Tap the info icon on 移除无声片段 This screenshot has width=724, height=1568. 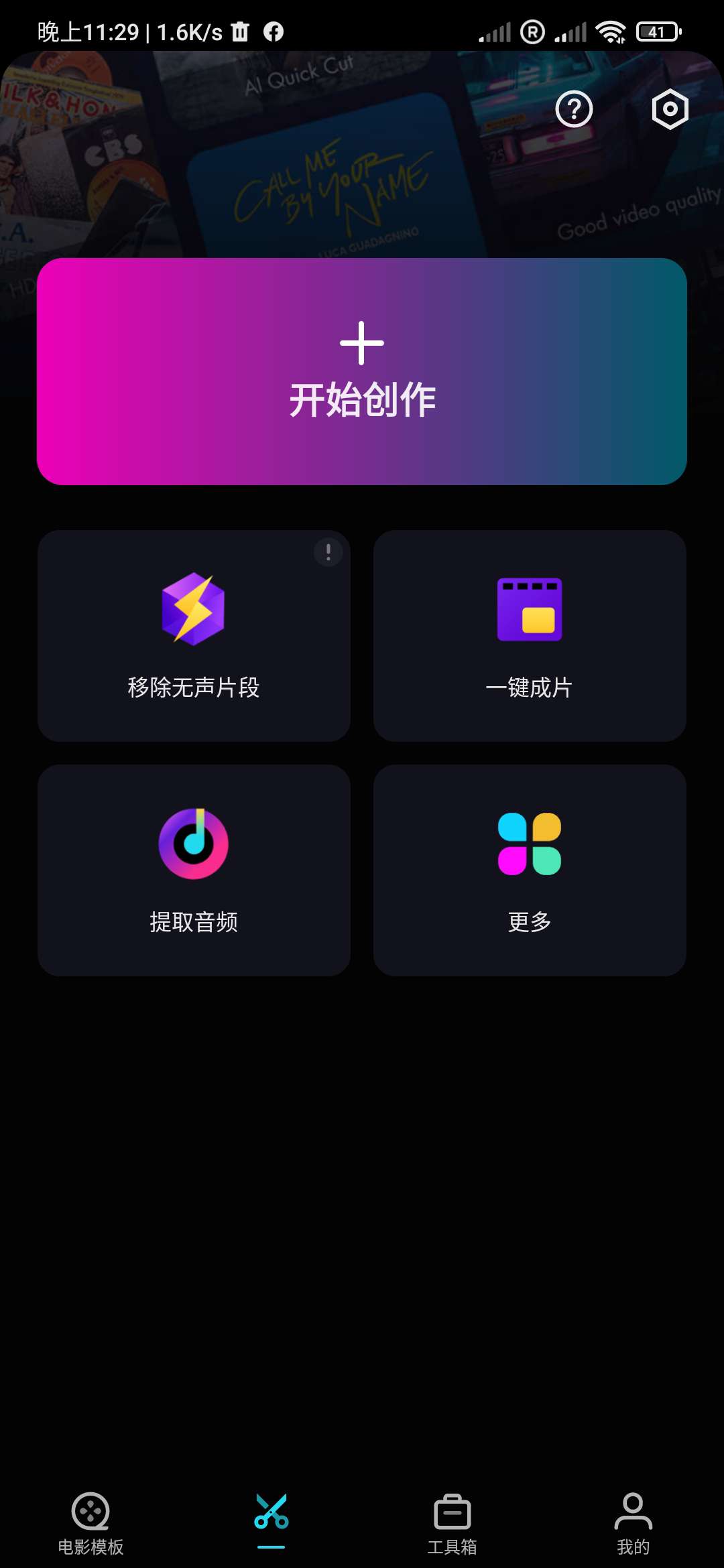(328, 553)
